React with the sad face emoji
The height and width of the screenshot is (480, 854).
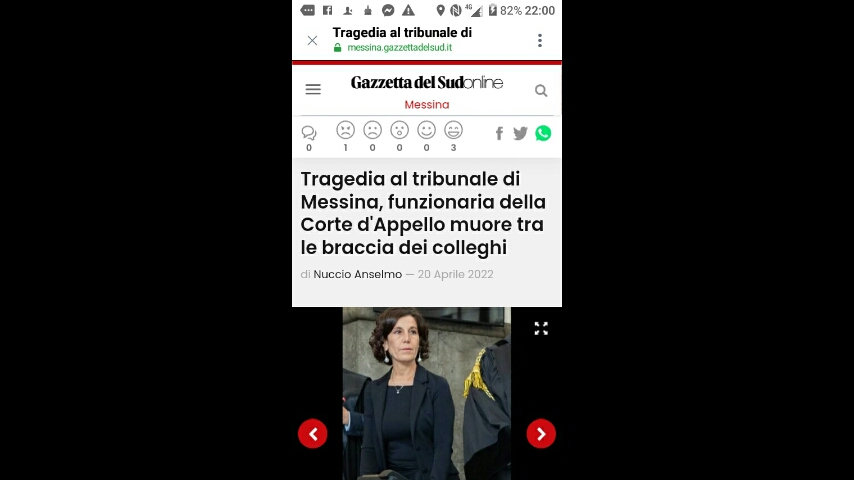373,130
